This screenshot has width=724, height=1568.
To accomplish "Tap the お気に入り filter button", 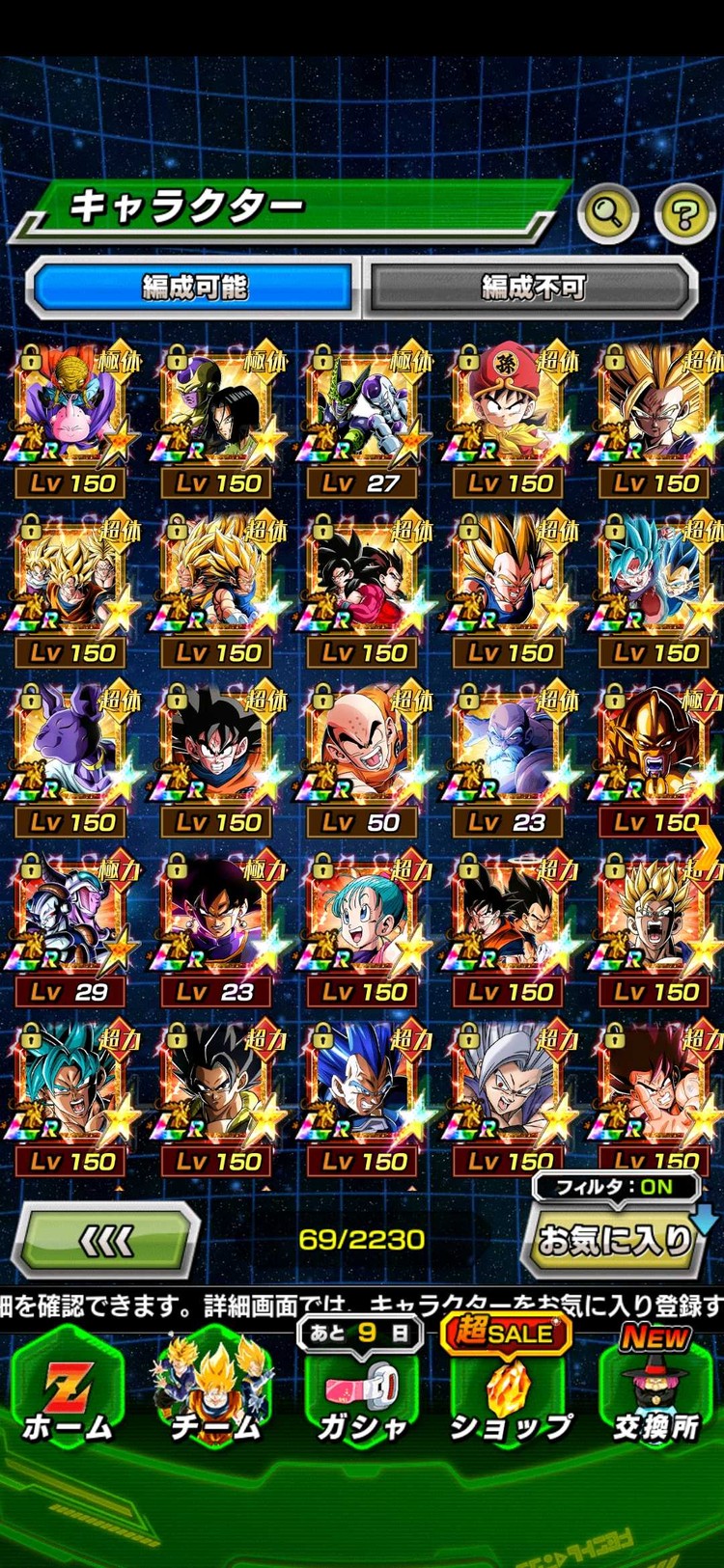I will 616,1240.
